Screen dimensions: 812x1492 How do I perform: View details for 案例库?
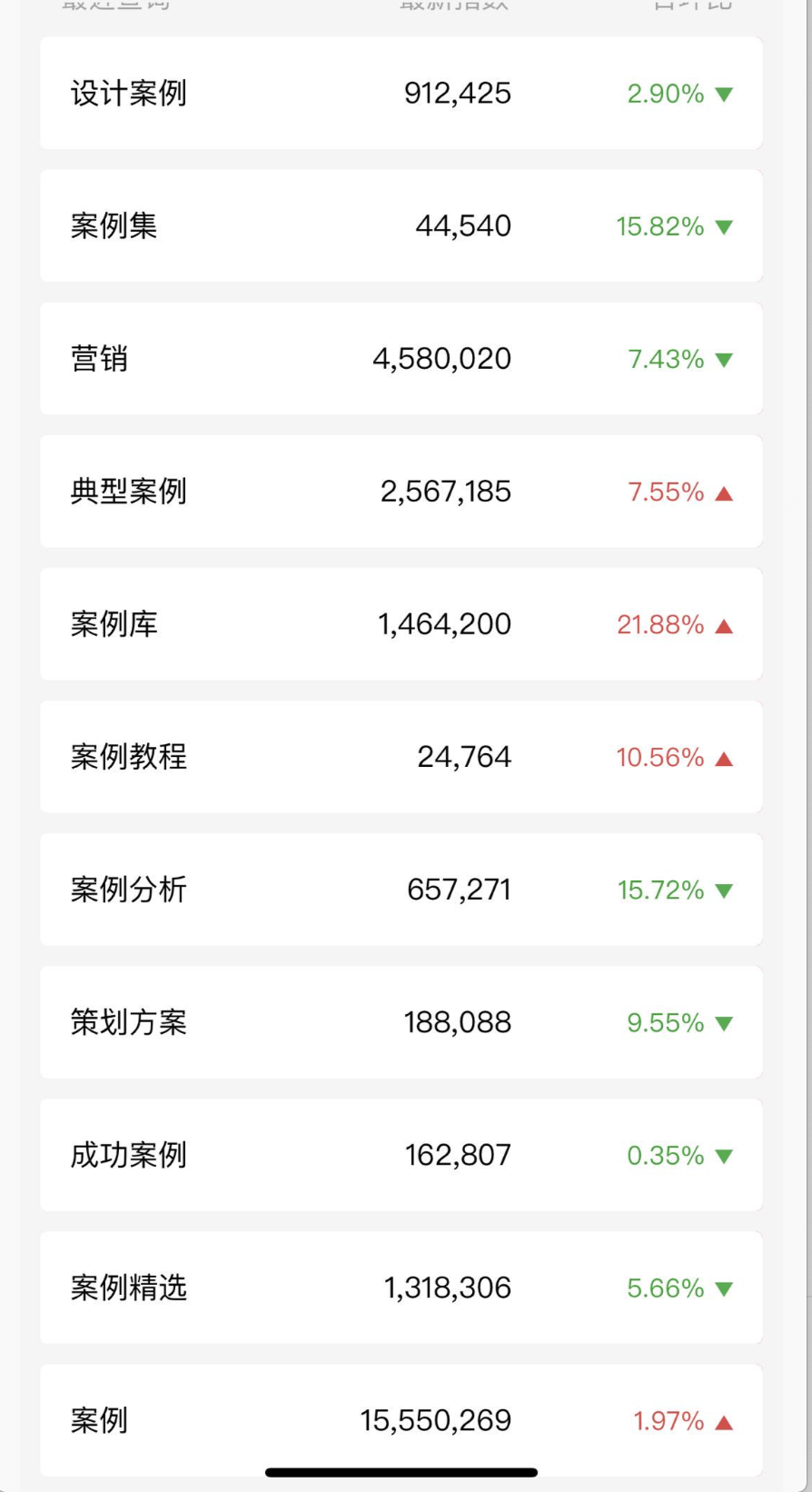[401, 624]
